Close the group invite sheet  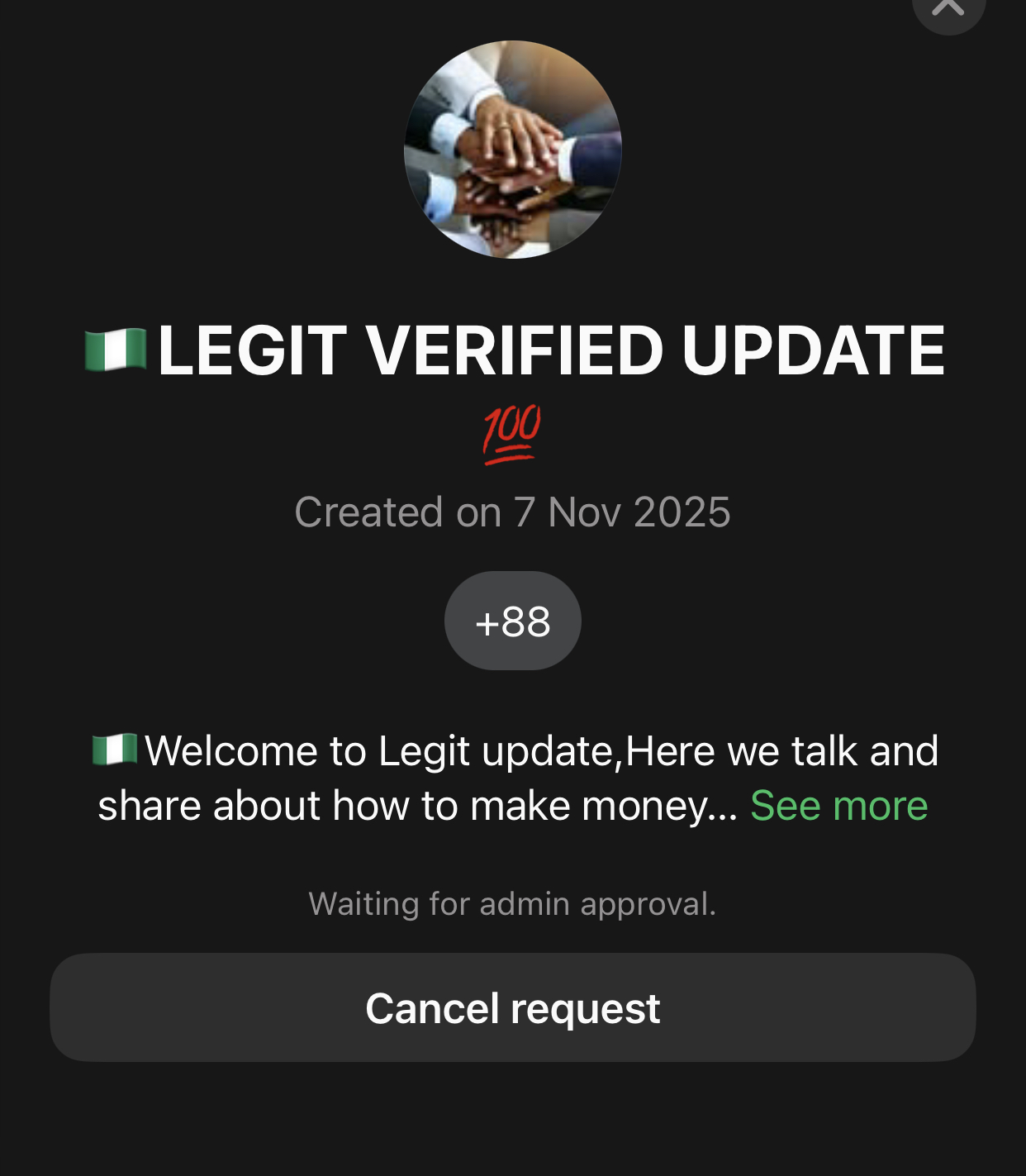point(948,8)
